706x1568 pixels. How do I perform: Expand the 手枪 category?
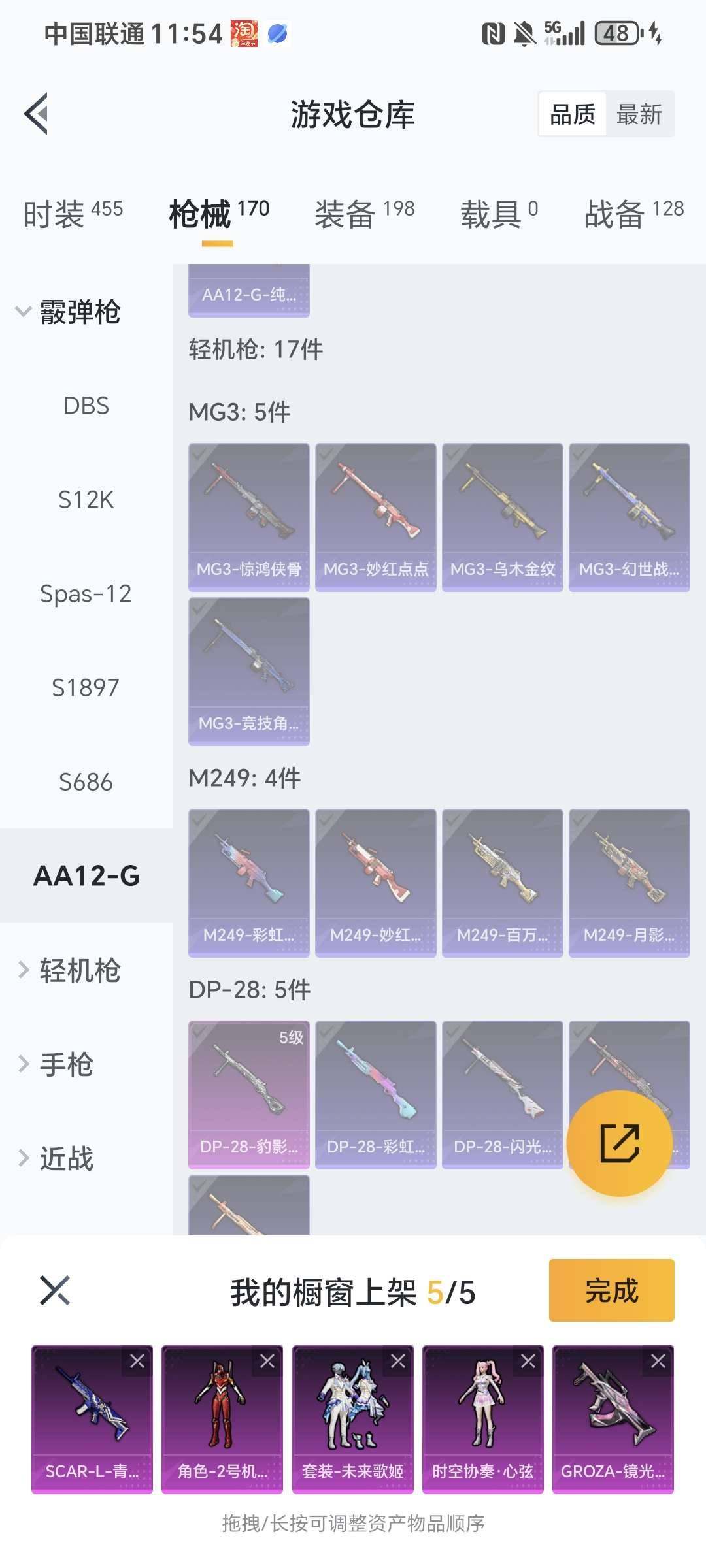[x=56, y=1064]
